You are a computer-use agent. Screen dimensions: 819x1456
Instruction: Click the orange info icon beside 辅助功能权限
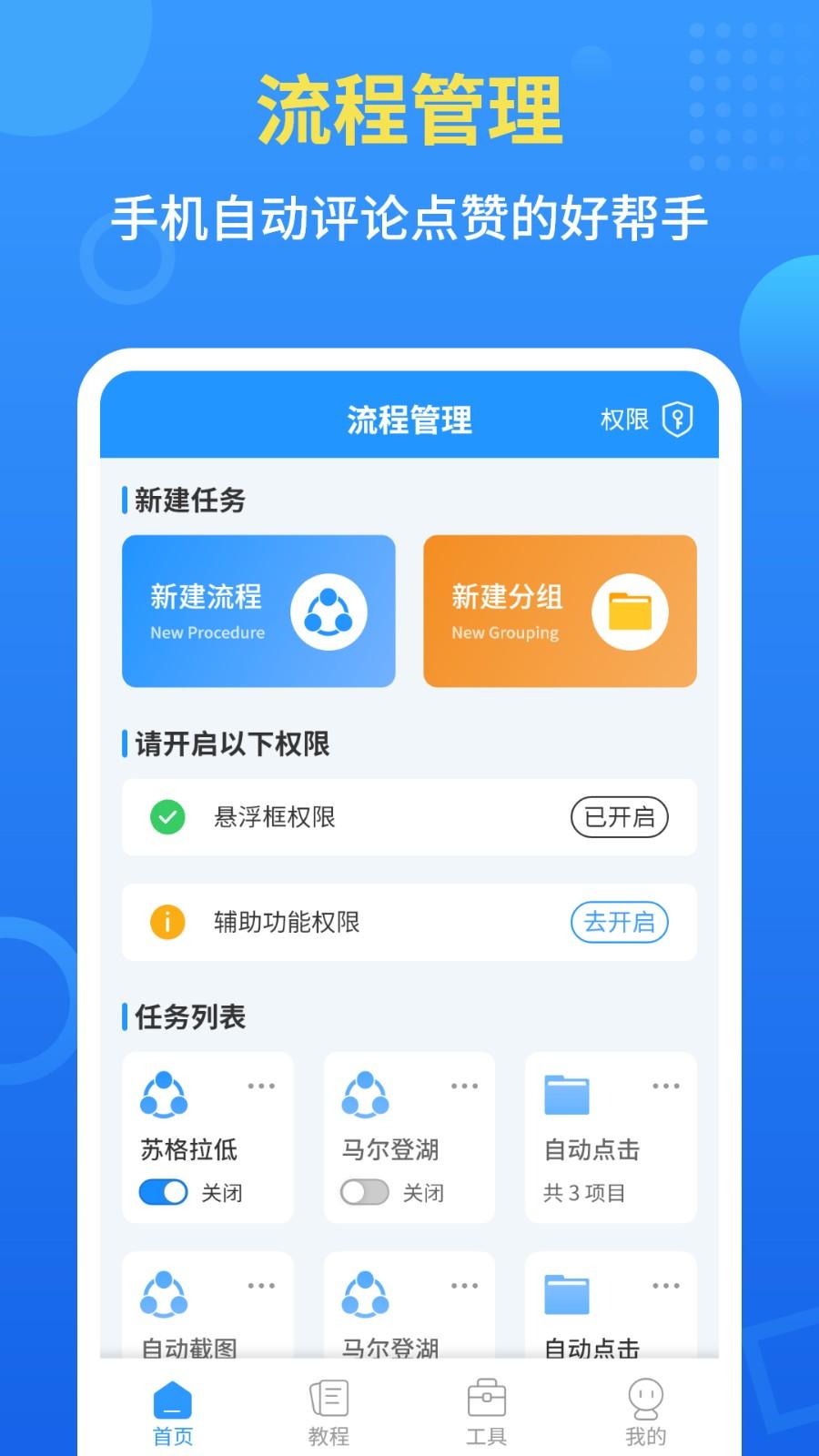[166, 923]
